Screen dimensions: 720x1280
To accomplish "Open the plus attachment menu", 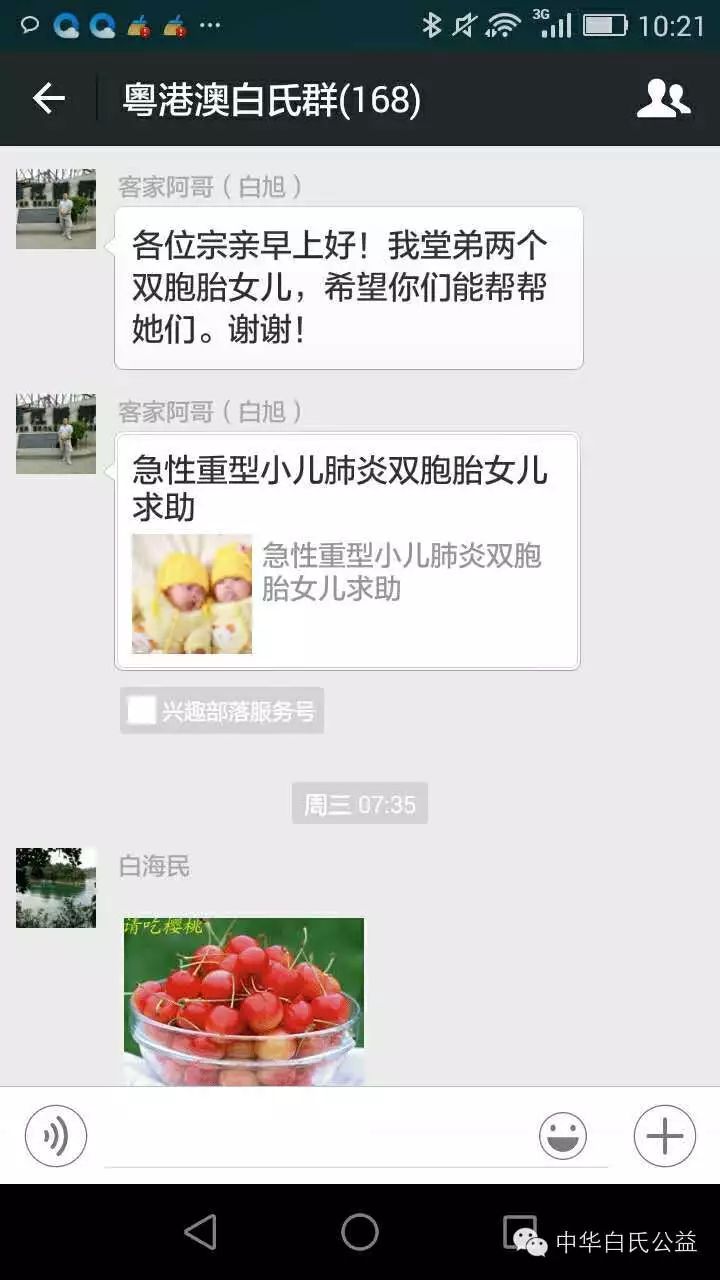I will (x=664, y=1136).
